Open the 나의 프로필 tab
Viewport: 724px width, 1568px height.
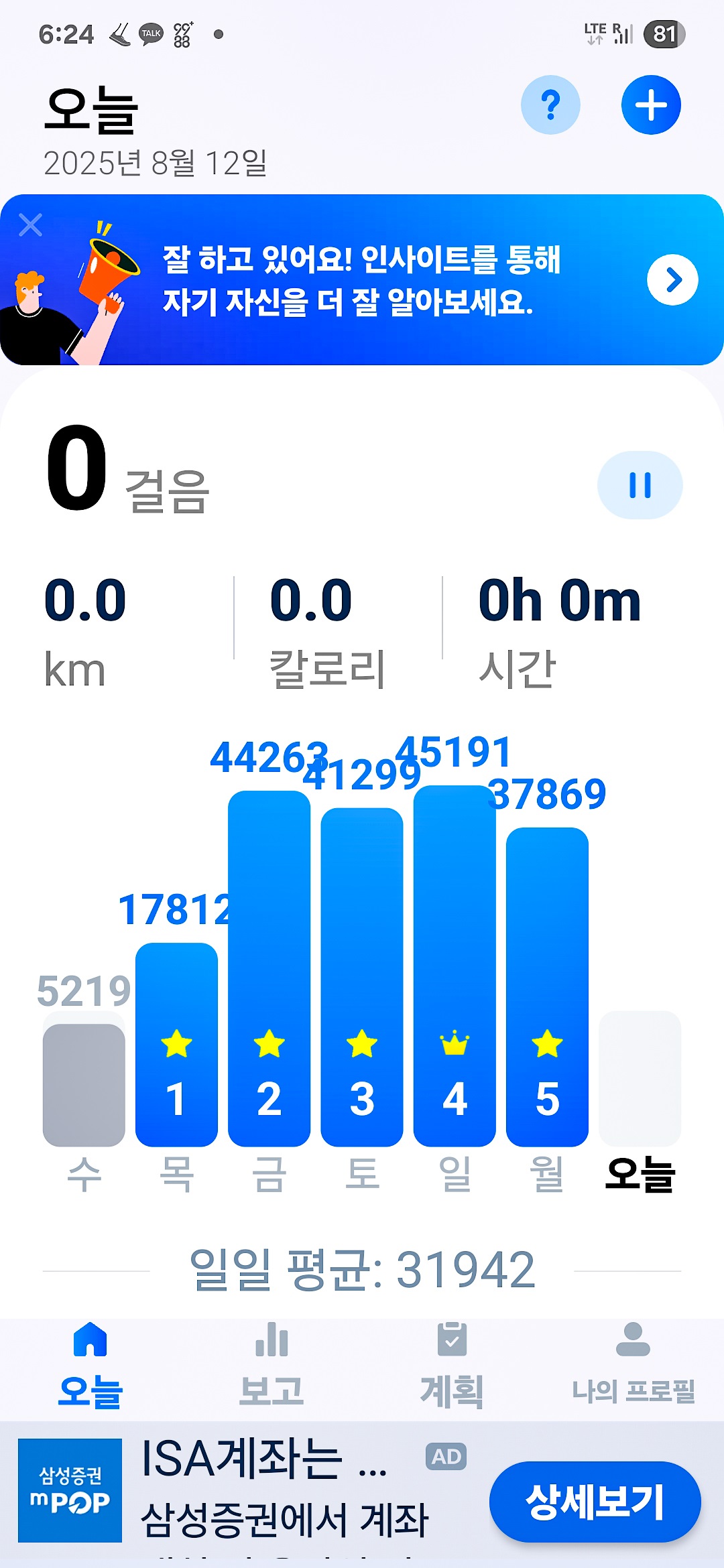(633, 1364)
